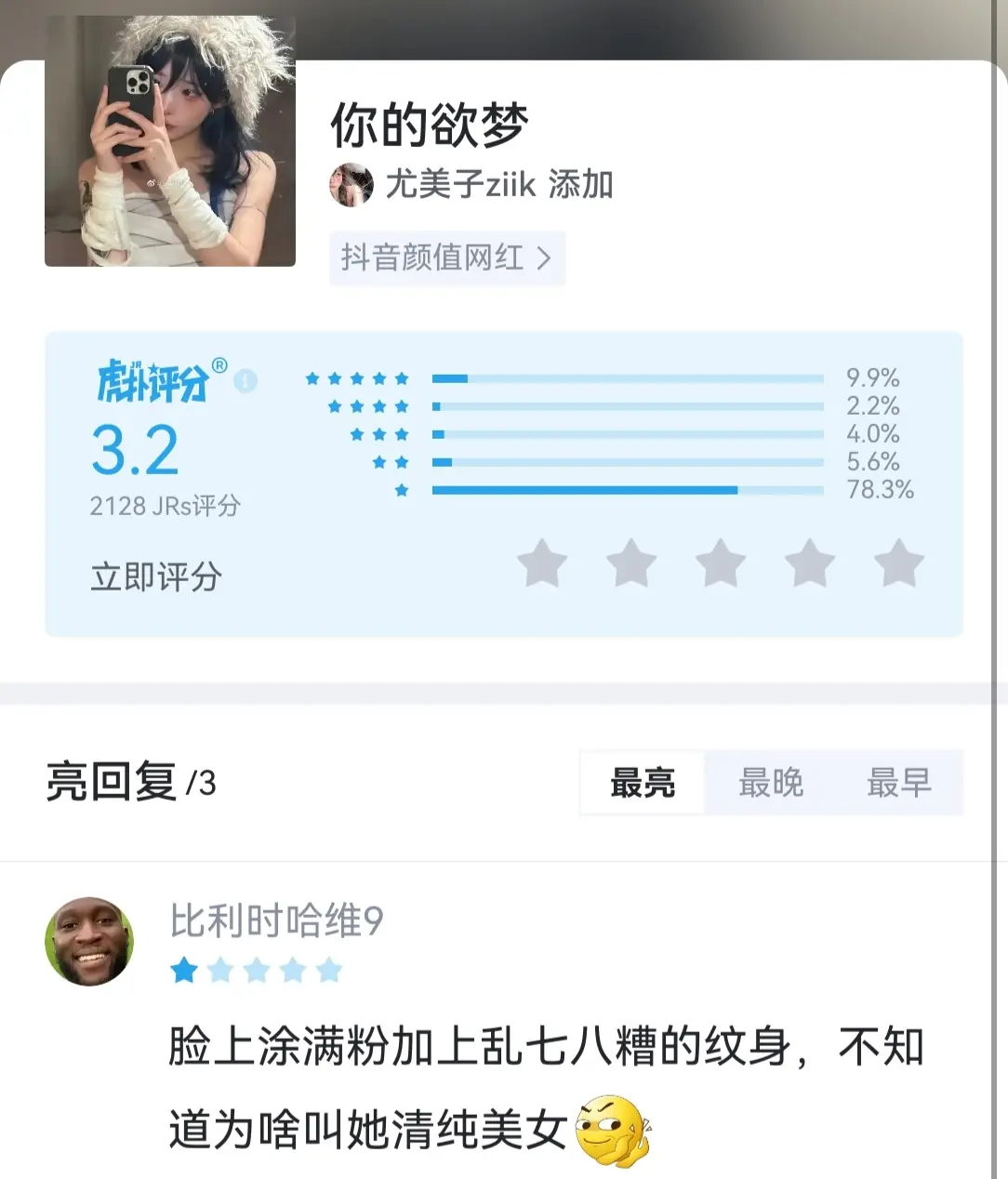Open the 虎扑评分 info icon

pos(244,379)
